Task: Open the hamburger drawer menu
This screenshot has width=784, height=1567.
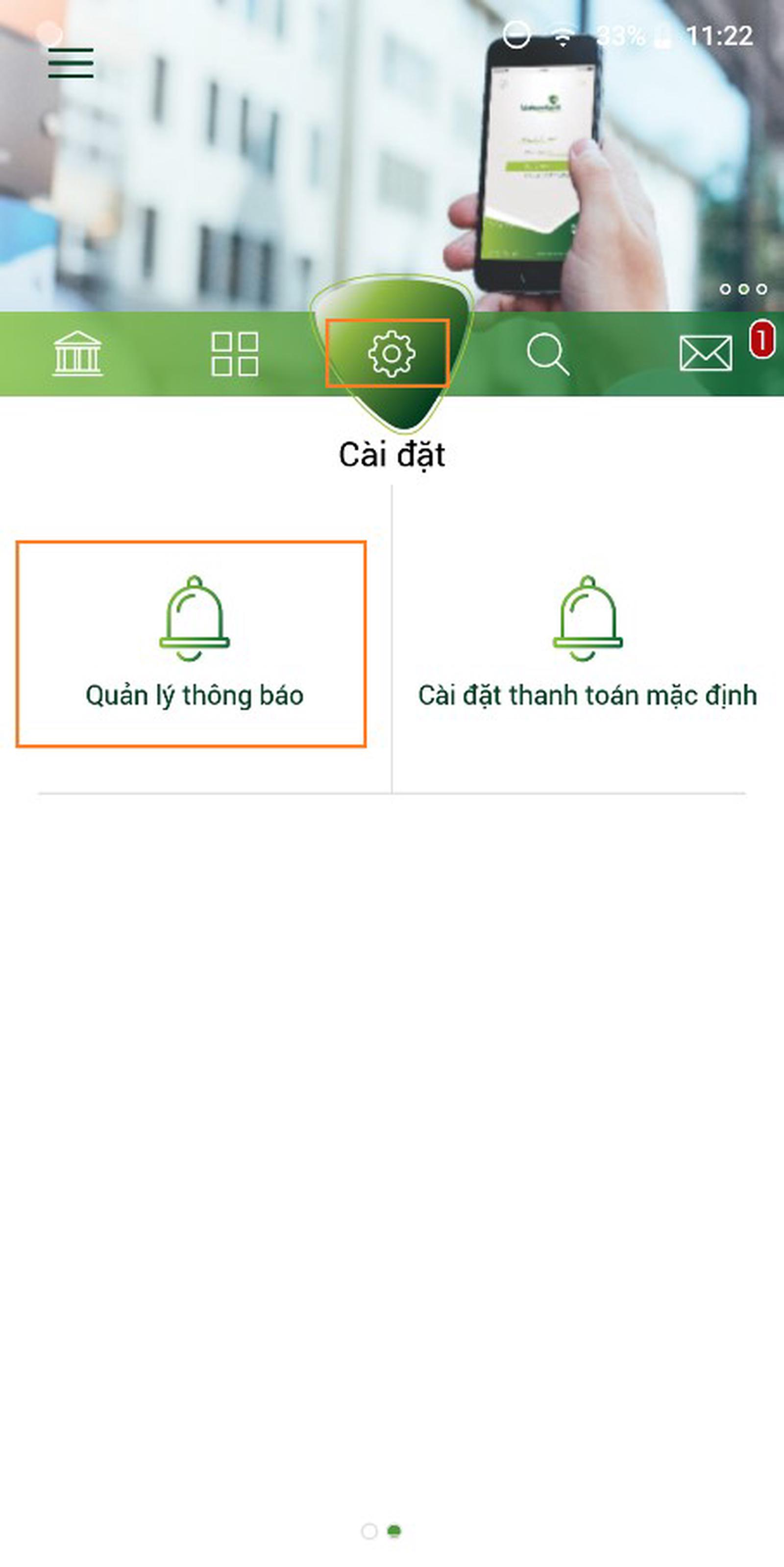Action: [71, 63]
